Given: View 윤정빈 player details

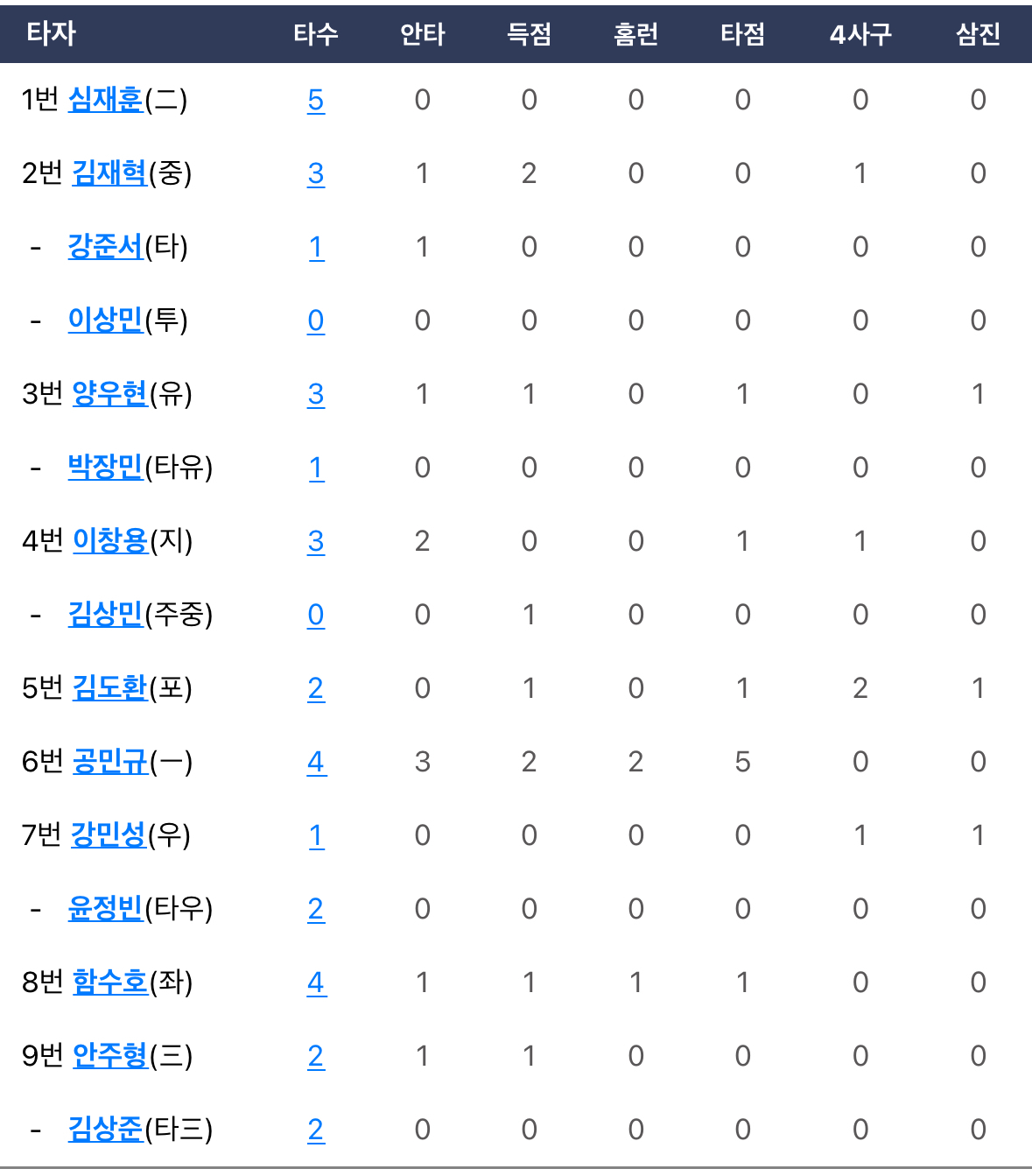Looking at the screenshot, I should tap(105, 909).
